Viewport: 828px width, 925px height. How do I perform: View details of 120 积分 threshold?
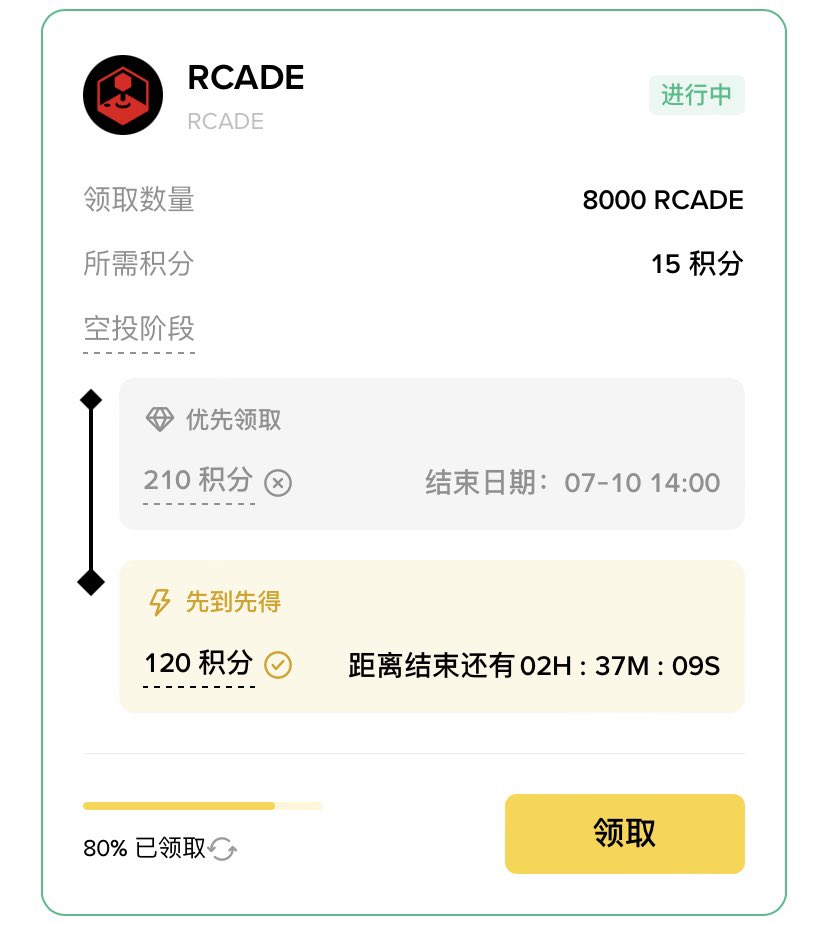(198, 664)
